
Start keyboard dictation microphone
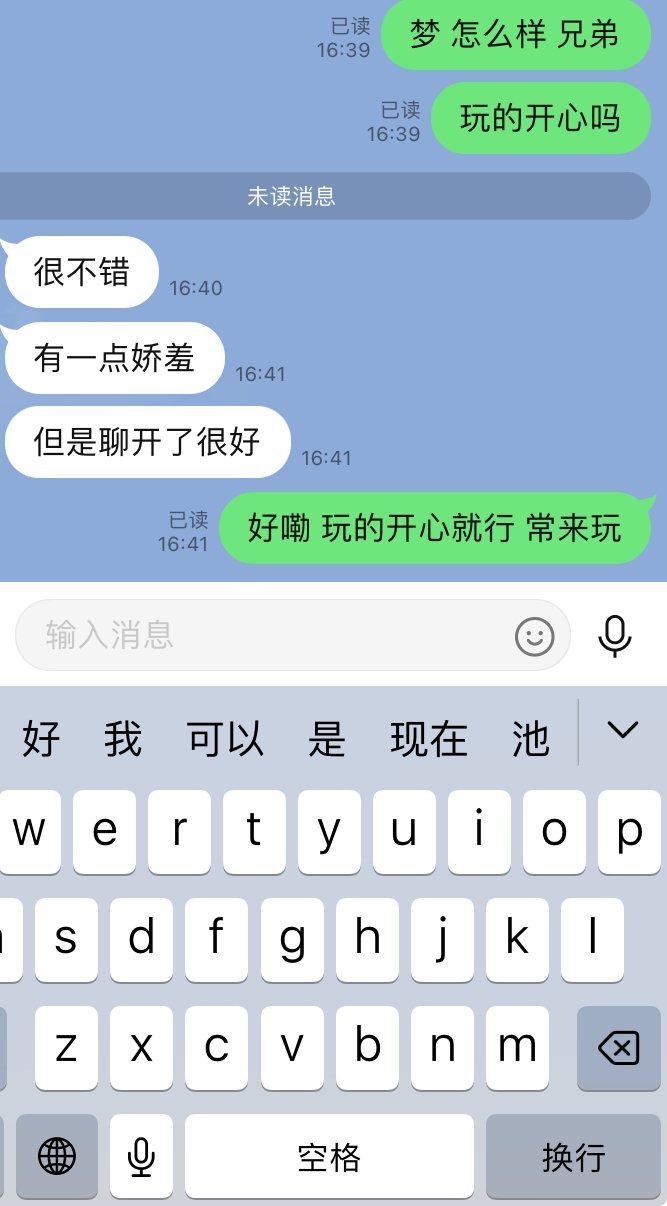click(x=141, y=1157)
